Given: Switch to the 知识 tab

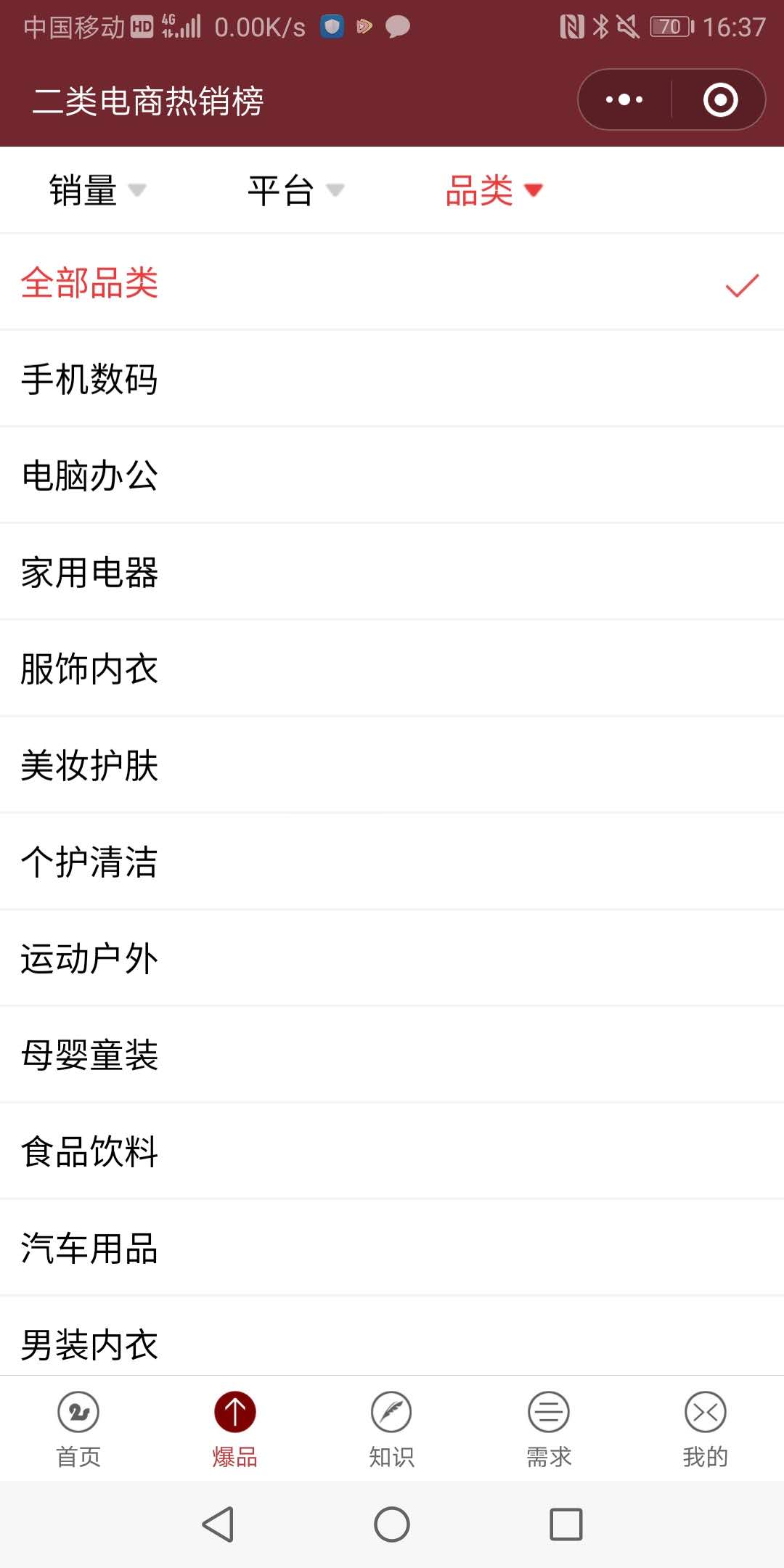Looking at the screenshot, I should [392, 1429].
